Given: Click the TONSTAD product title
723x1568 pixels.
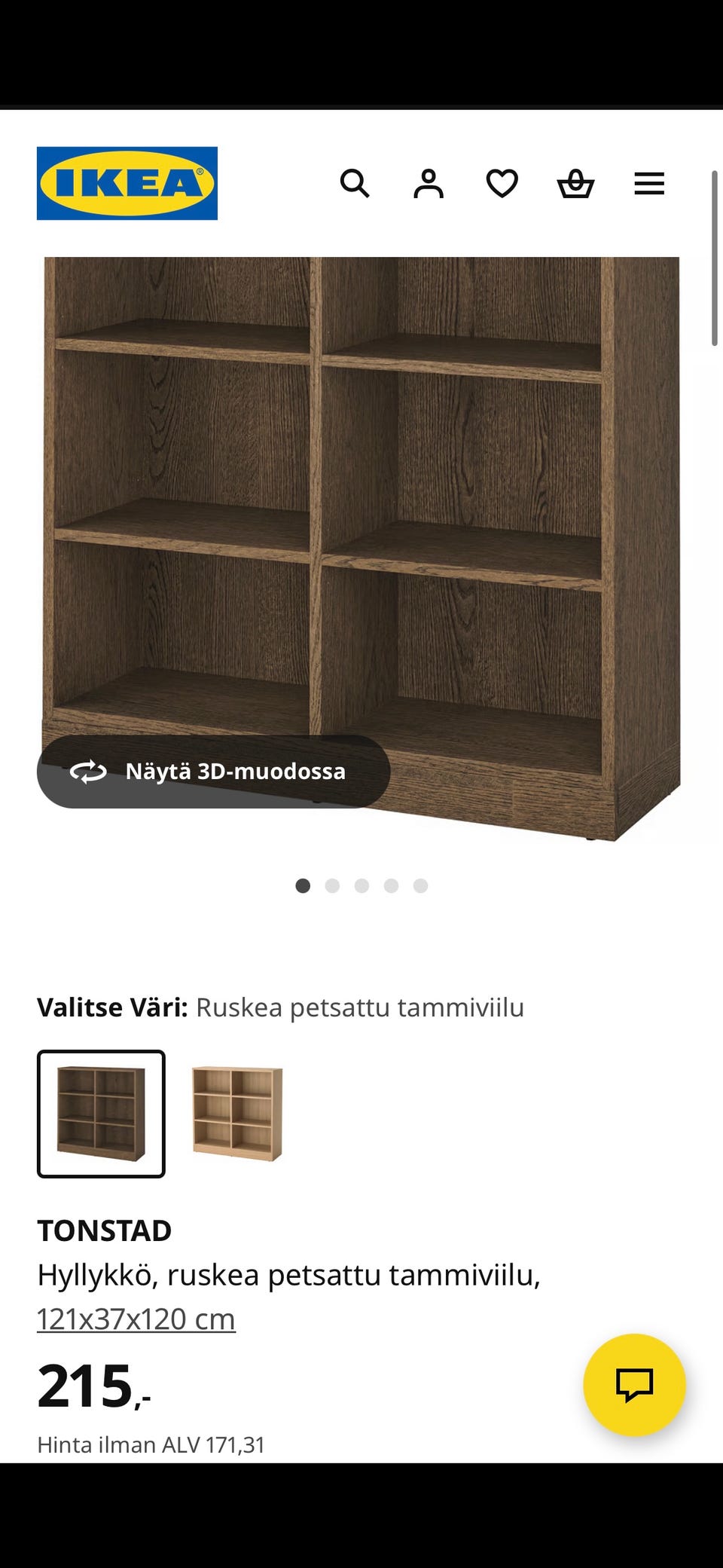Looking at the screenshot, I should pos(105,1230).
